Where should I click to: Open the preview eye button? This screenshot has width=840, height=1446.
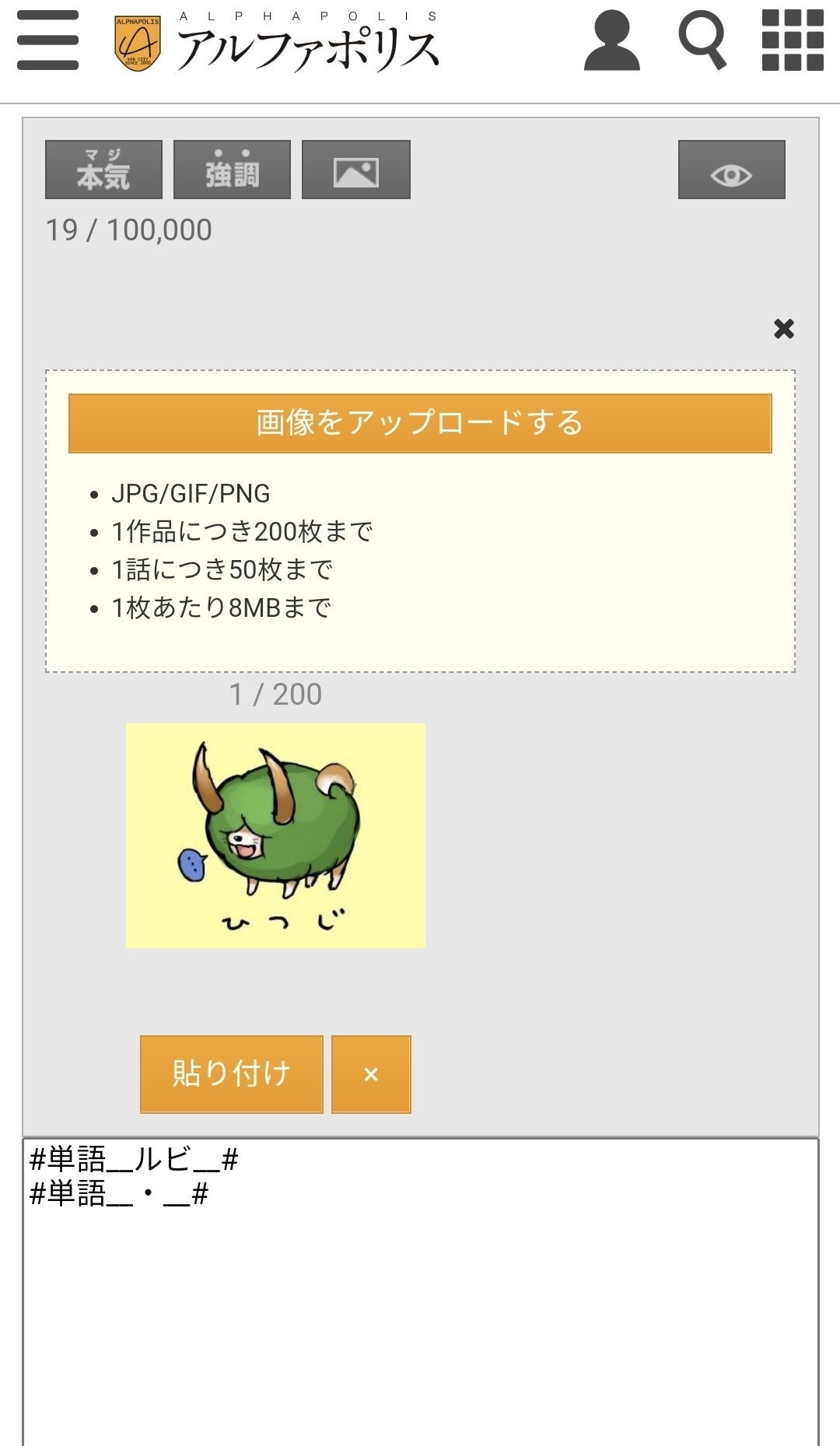click(731, 170)
